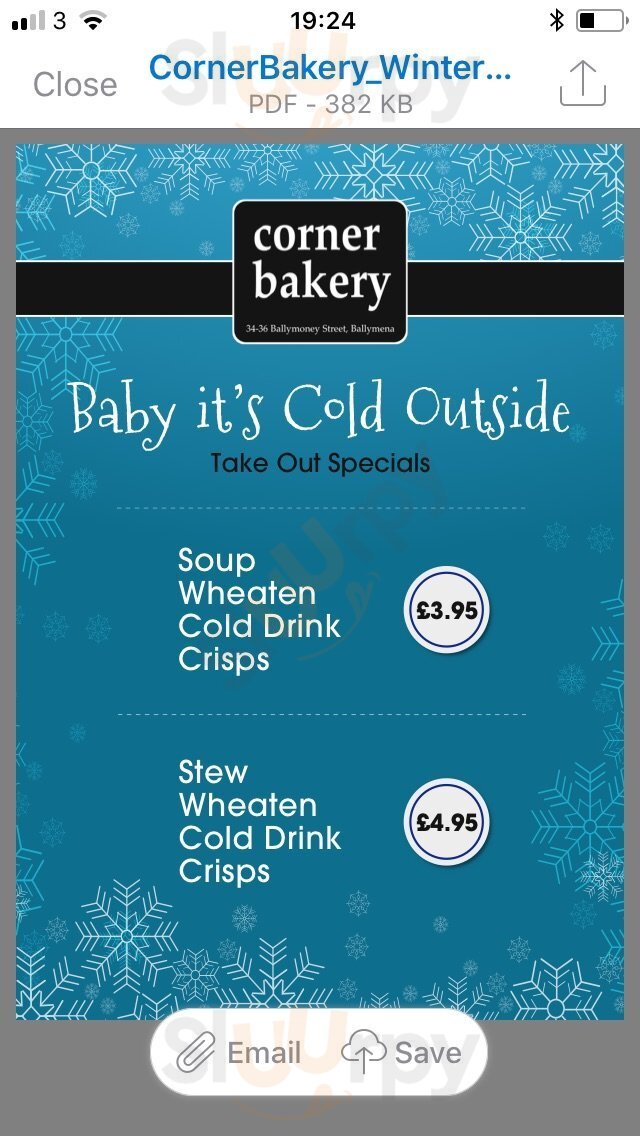640x1136 pixels.
Task: Close the PDF viewer
Action: tap(75, 84)
